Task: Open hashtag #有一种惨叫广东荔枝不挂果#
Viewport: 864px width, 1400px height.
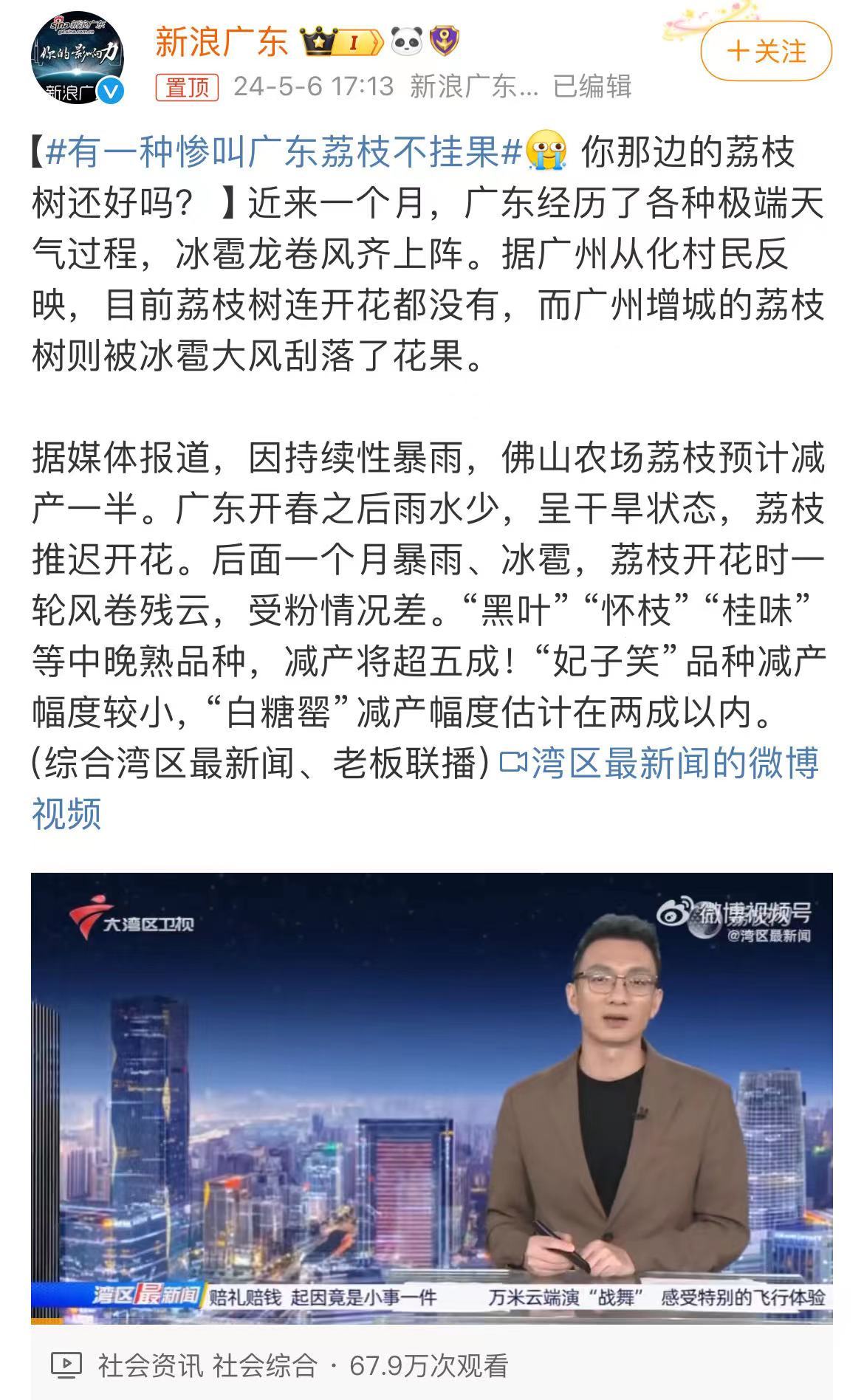Action: [x=284, y=153]
